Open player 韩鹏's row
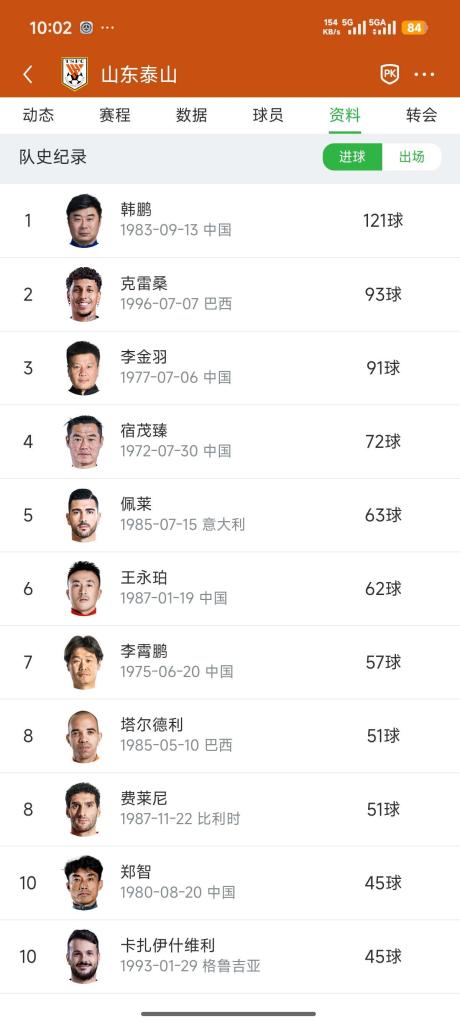The height and width of the screenshot is (1023, 460). pyautogui.click(x=230, y=221)
